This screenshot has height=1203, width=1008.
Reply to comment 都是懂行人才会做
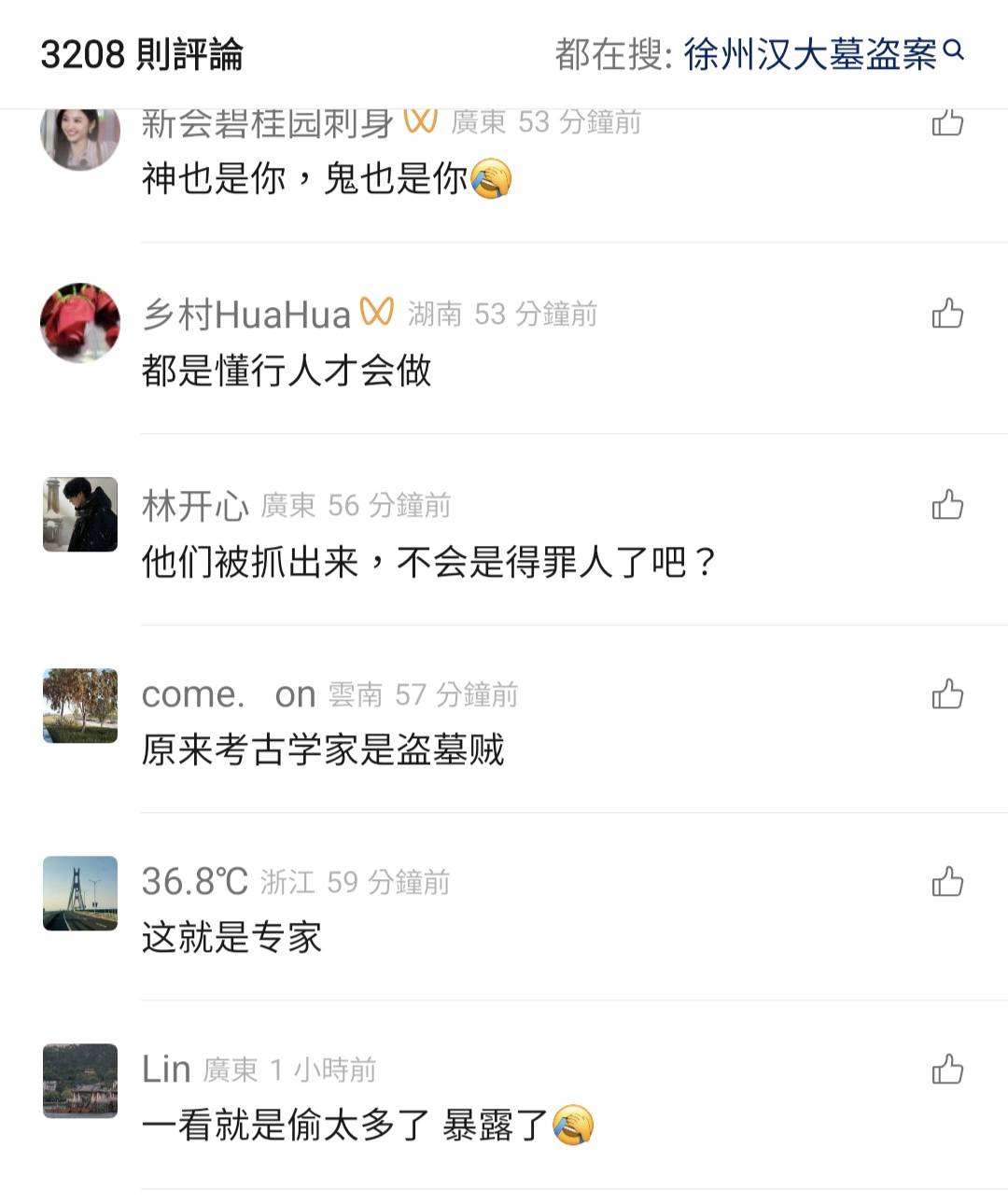point(286,371)
